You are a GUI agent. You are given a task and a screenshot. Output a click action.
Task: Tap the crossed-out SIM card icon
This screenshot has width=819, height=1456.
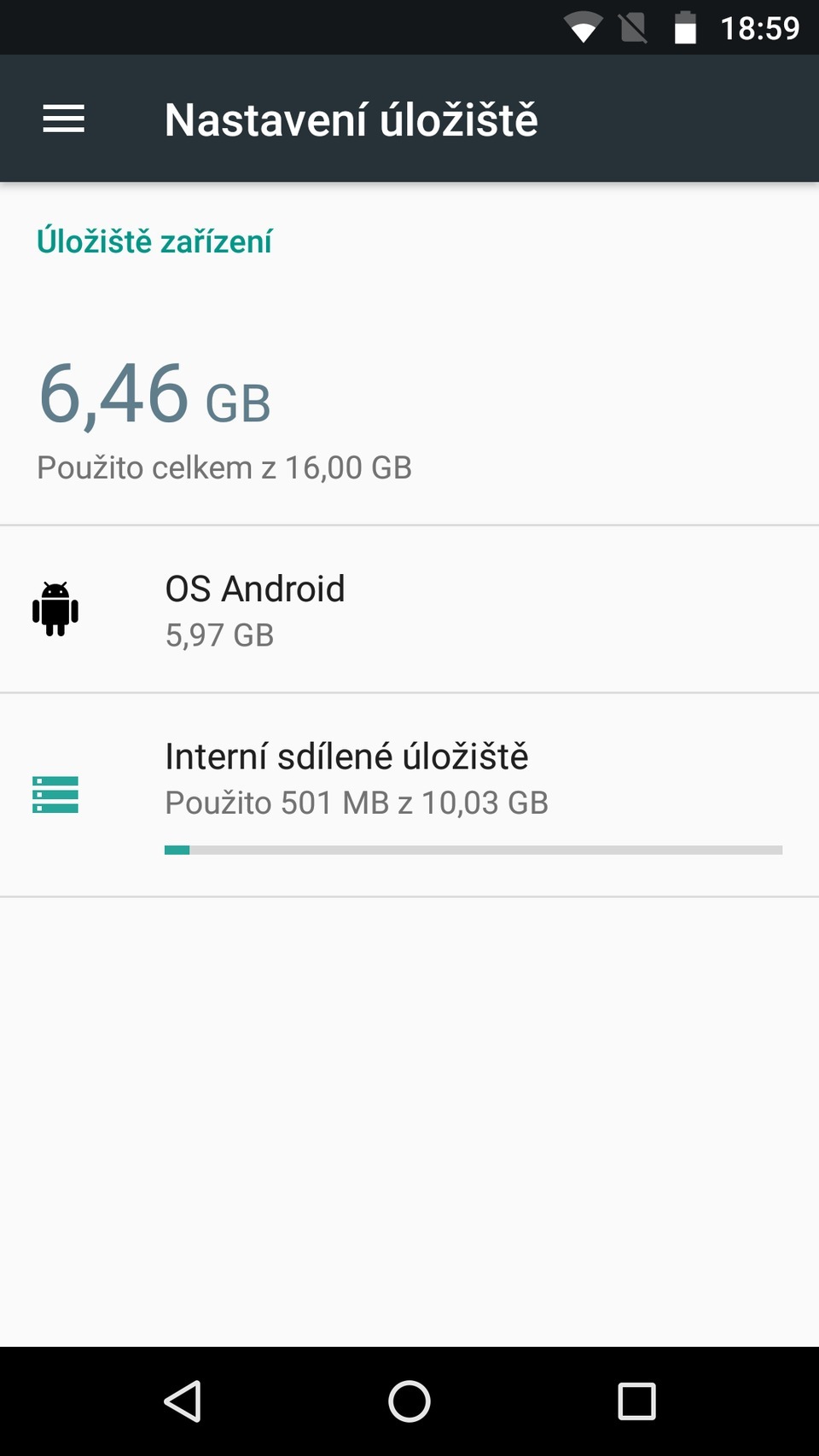633,26
